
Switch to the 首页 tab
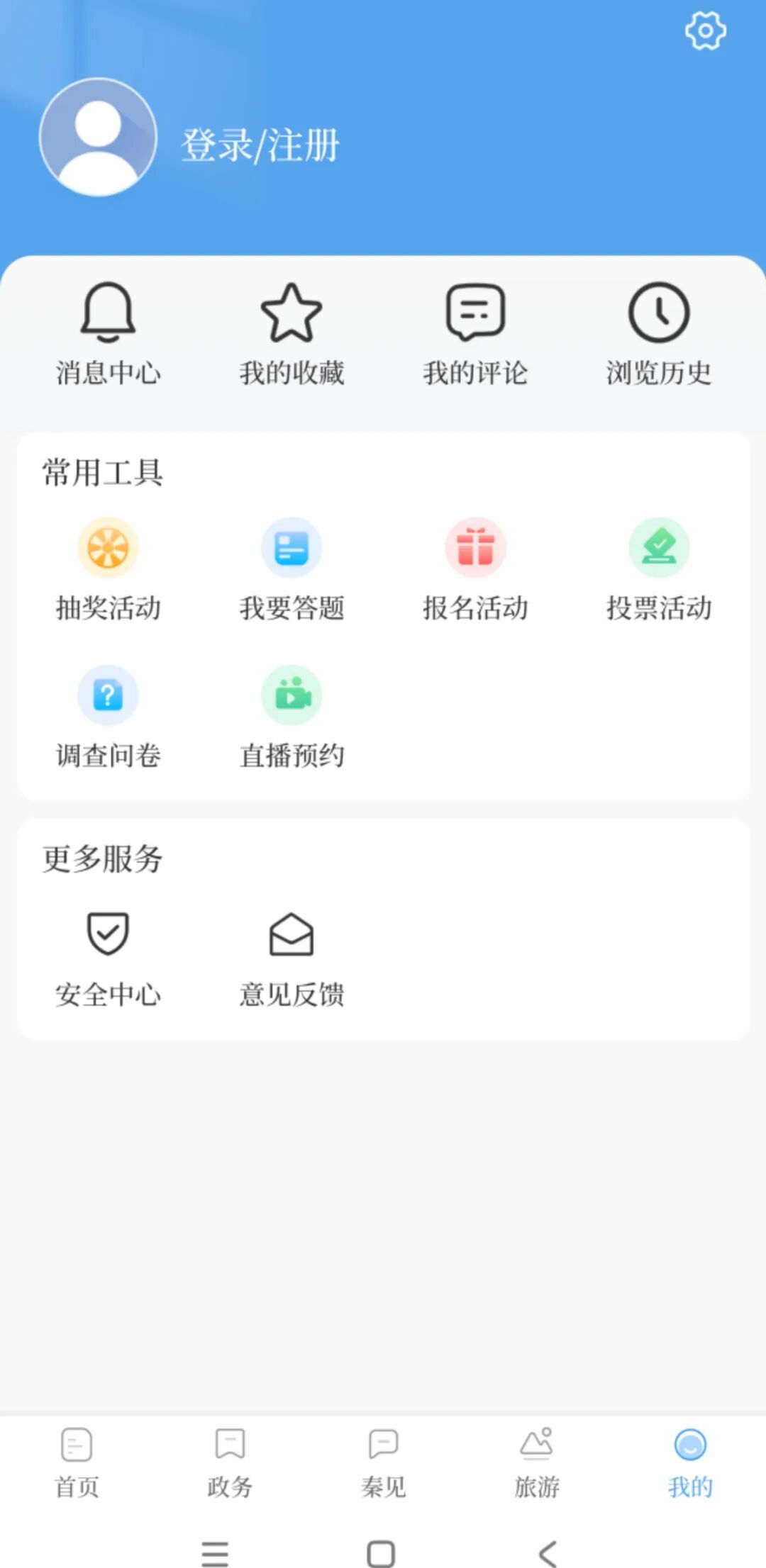pyautogui.click(x=74, y=1460)
